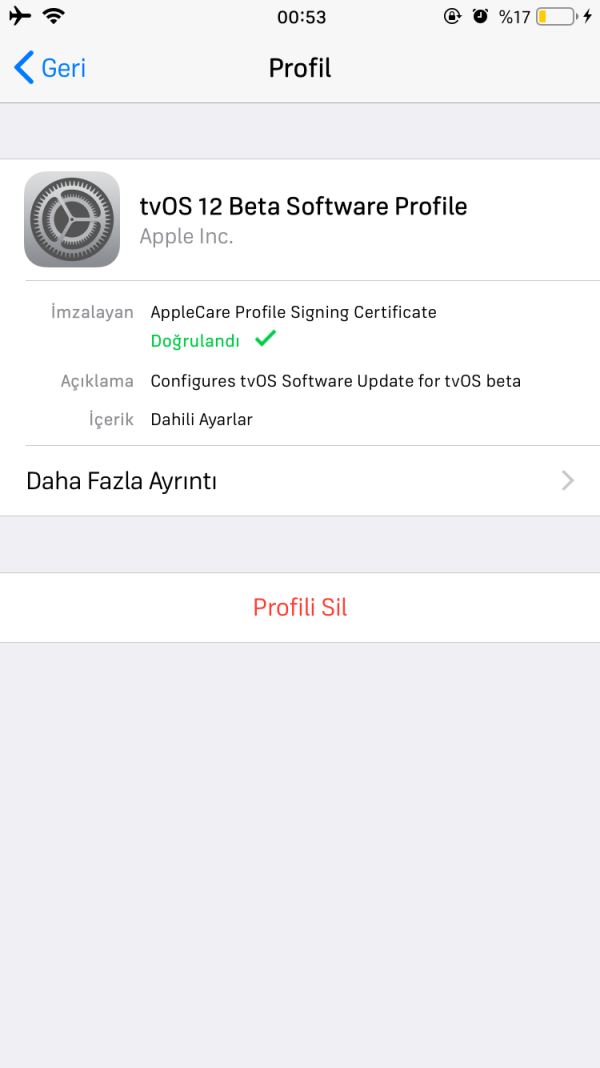
Task: Tap Profili Sil to remove profile
Action: click(300, 607)
